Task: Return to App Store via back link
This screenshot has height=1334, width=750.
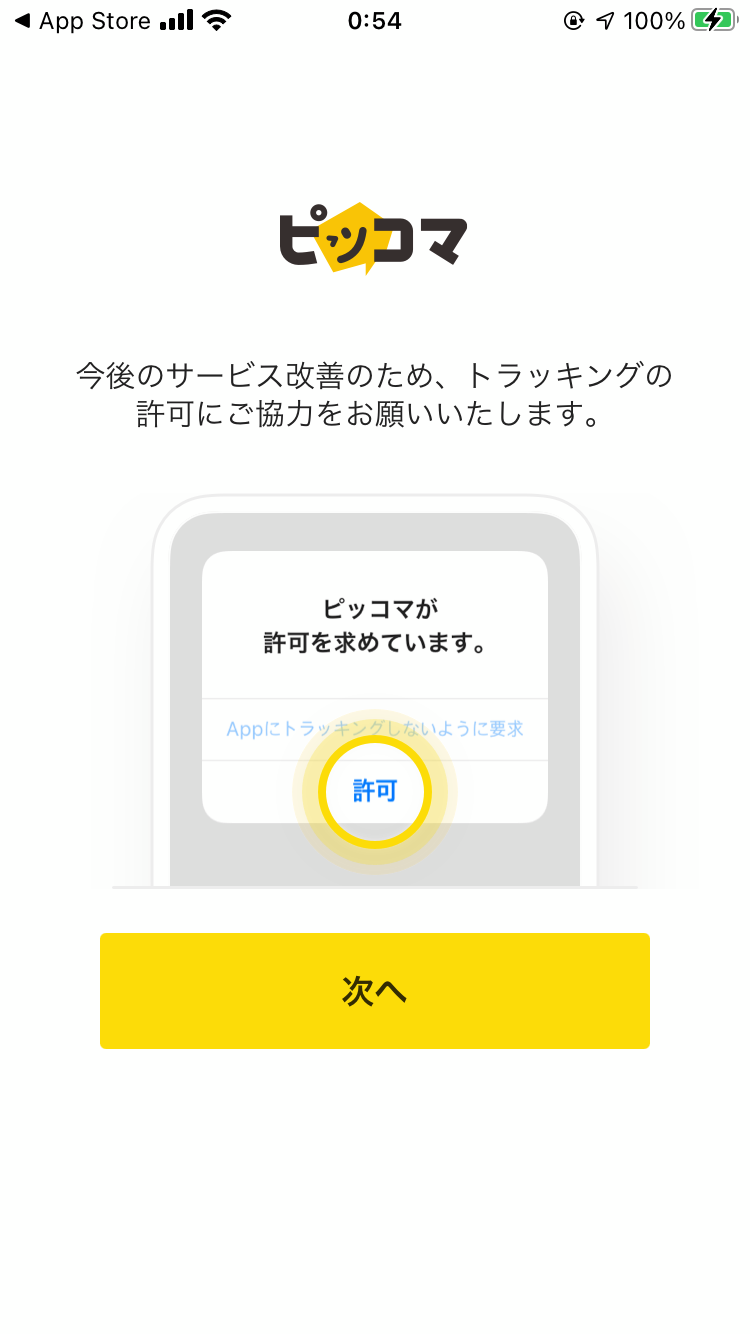Action: [82, 21]
